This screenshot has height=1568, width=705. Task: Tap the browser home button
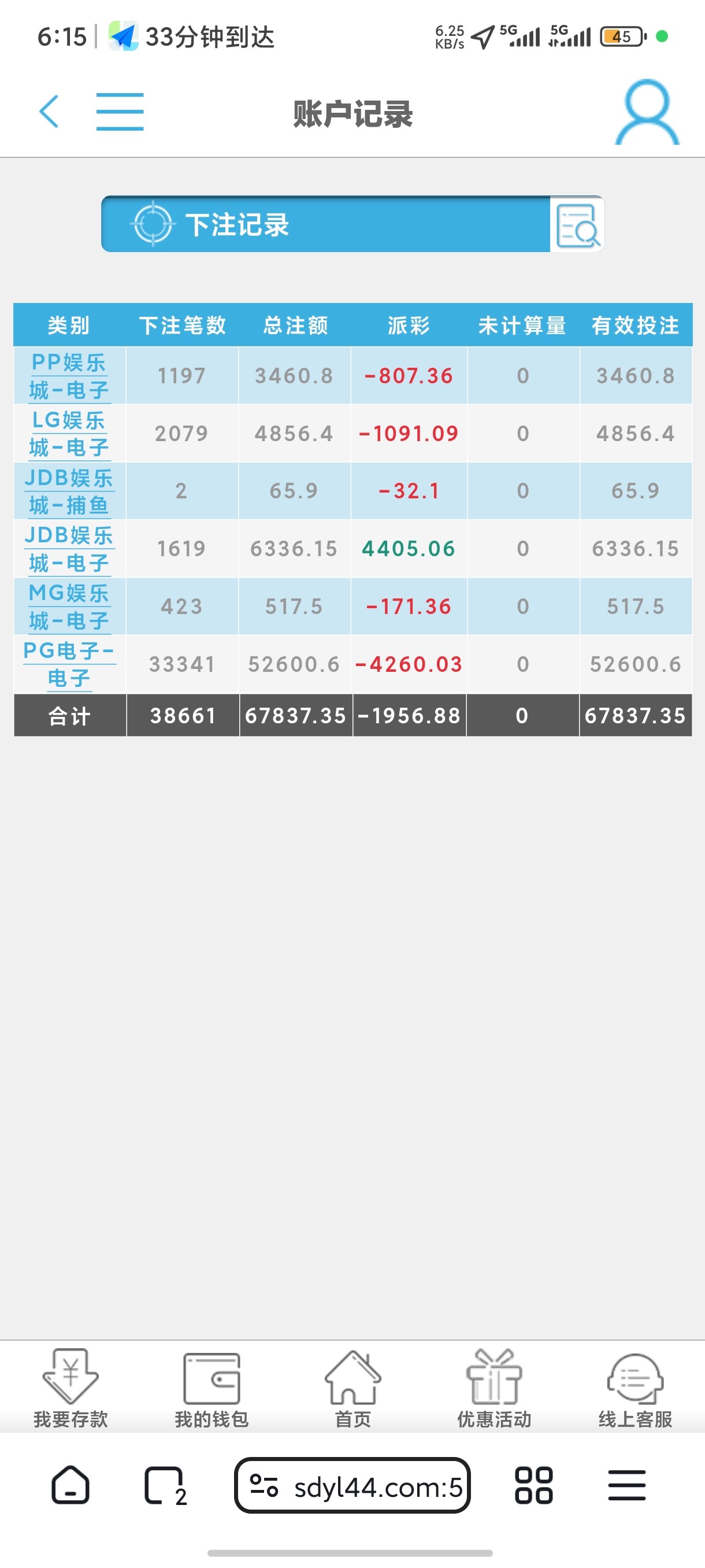coord(70,1485)
